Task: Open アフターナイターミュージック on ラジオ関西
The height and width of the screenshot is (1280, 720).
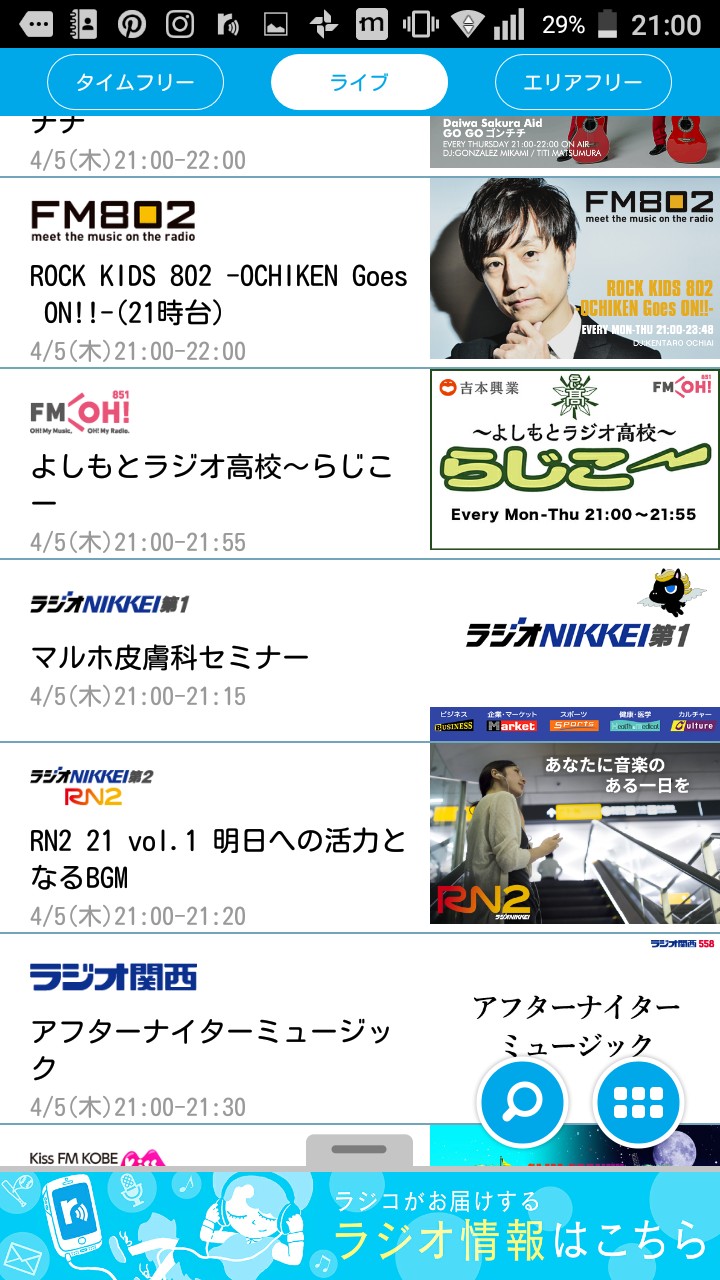Action: [210, 1048]
